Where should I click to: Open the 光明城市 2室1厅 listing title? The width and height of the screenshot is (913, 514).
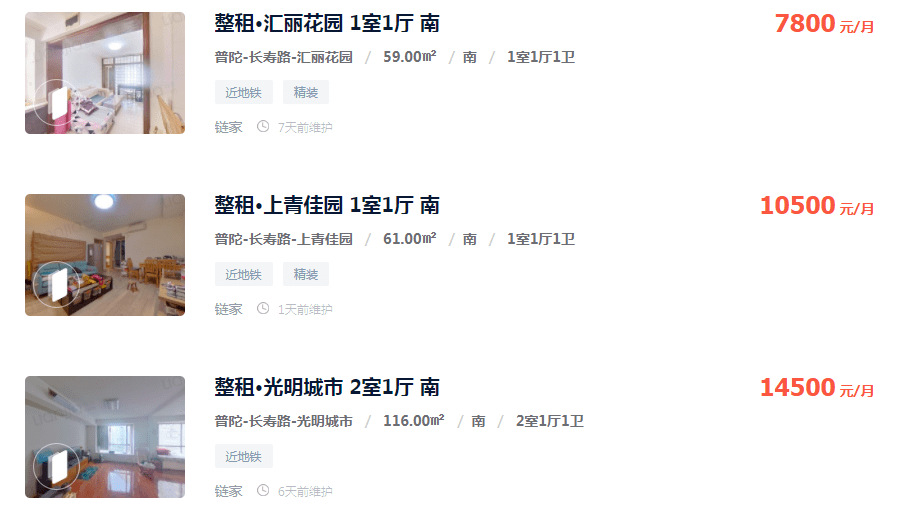(326, 387)
